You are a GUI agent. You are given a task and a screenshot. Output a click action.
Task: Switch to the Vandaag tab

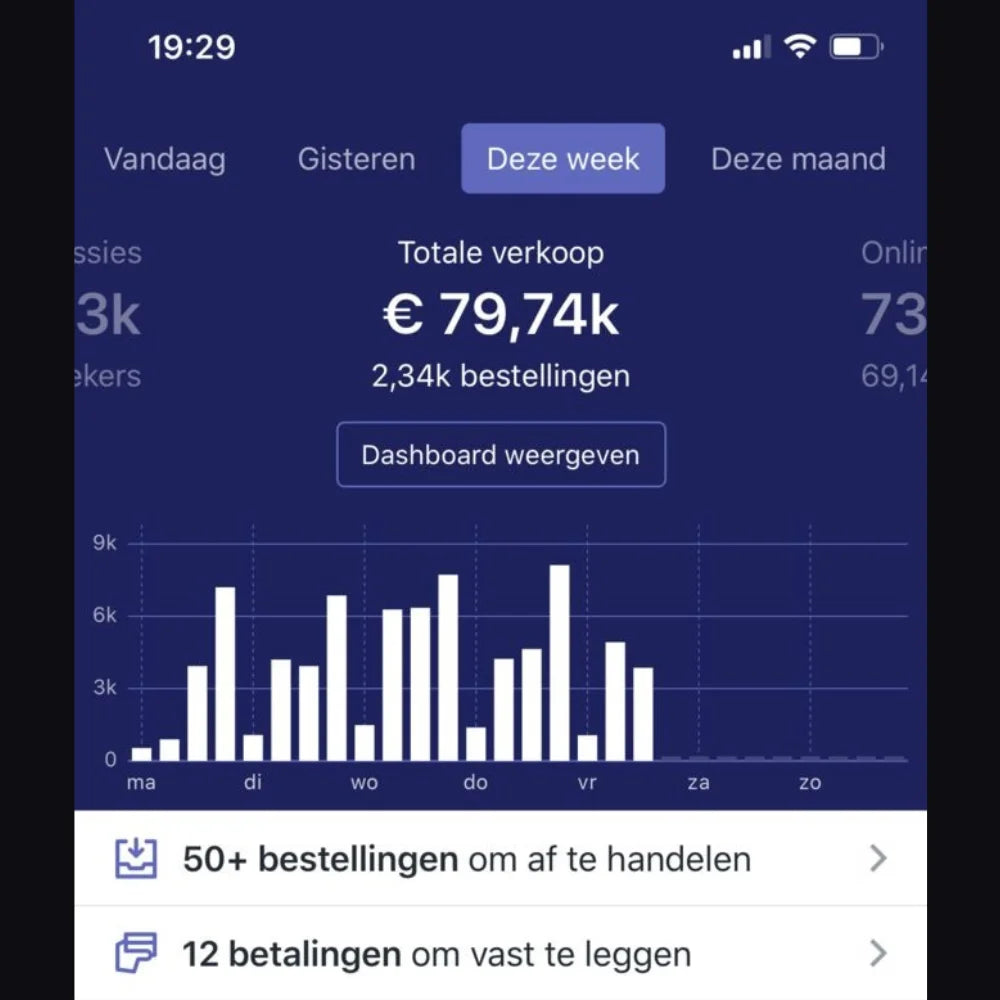coord(165,159)
